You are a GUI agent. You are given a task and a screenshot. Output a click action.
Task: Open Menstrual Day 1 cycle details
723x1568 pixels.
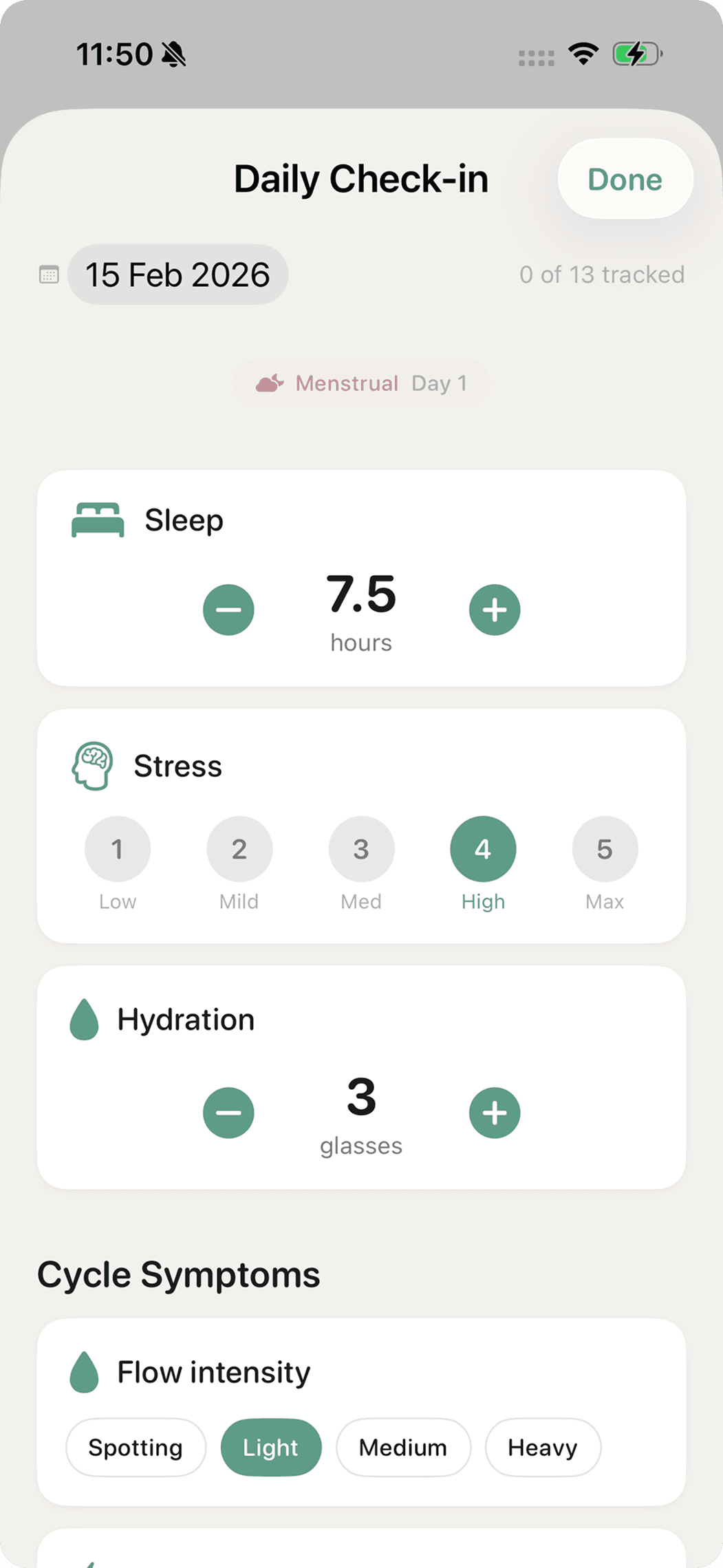pyautogui.click(x=361, y=383)
